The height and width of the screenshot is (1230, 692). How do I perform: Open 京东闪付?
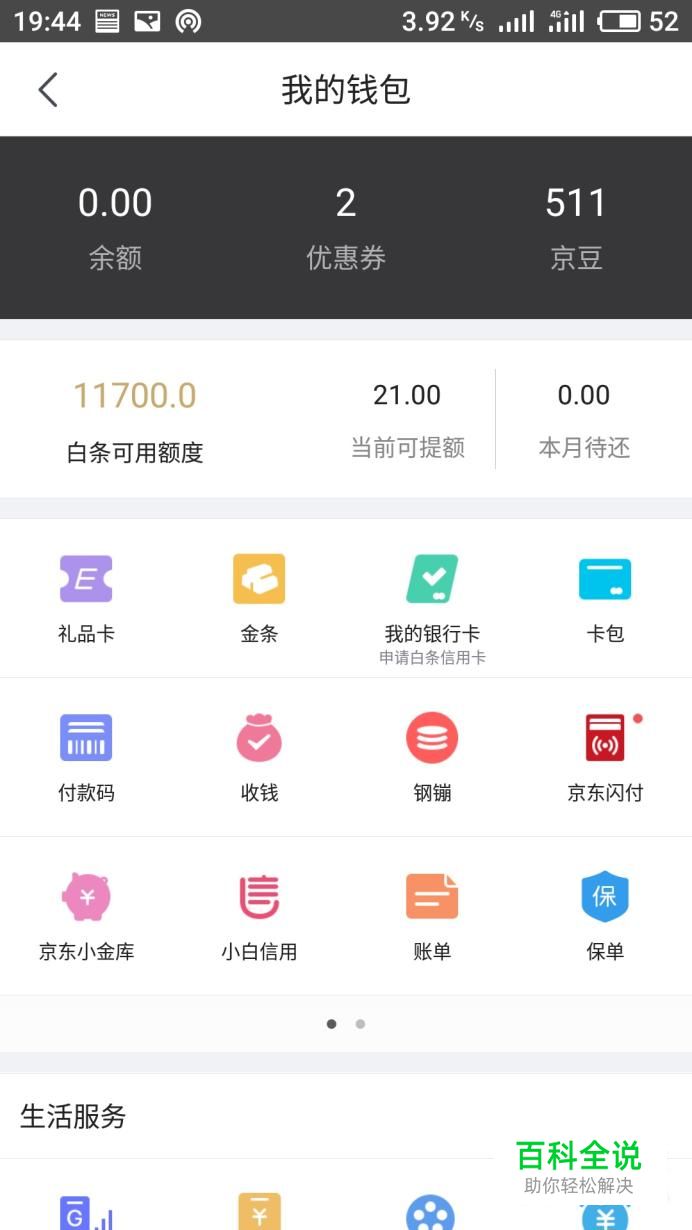coord(605,757)
